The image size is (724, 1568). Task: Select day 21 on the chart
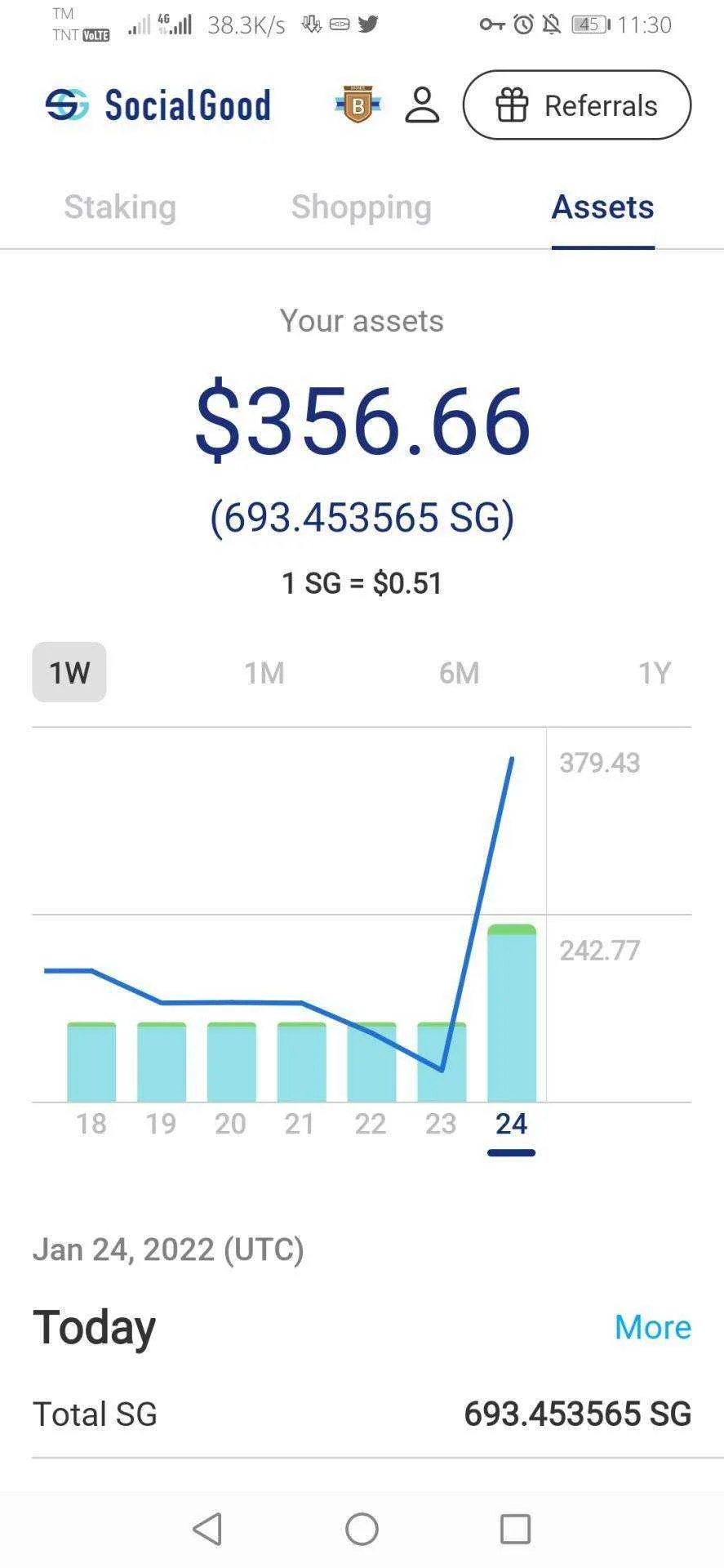pyautogui.click(x=300, y=1124)
